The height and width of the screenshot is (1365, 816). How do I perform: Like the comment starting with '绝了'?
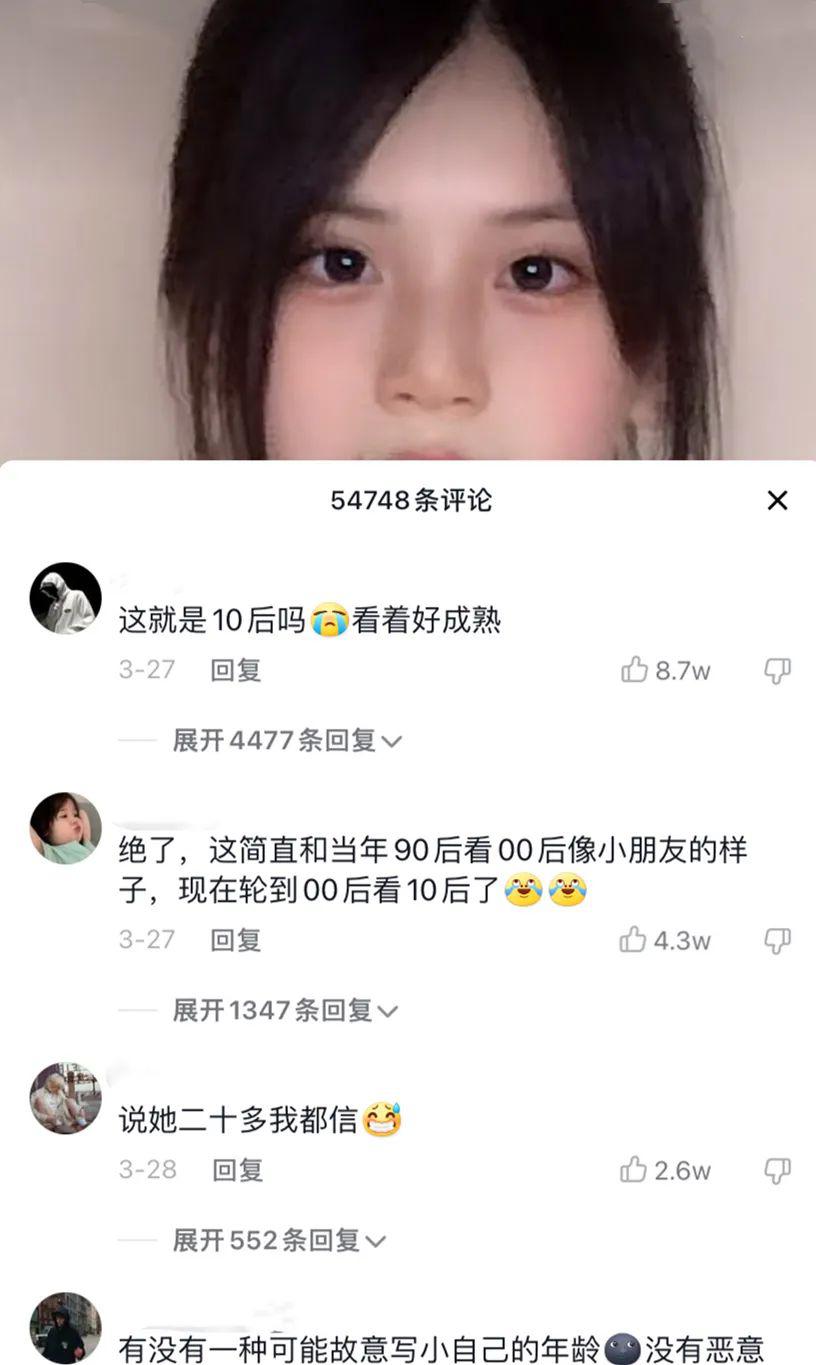(x=633, y=940)
